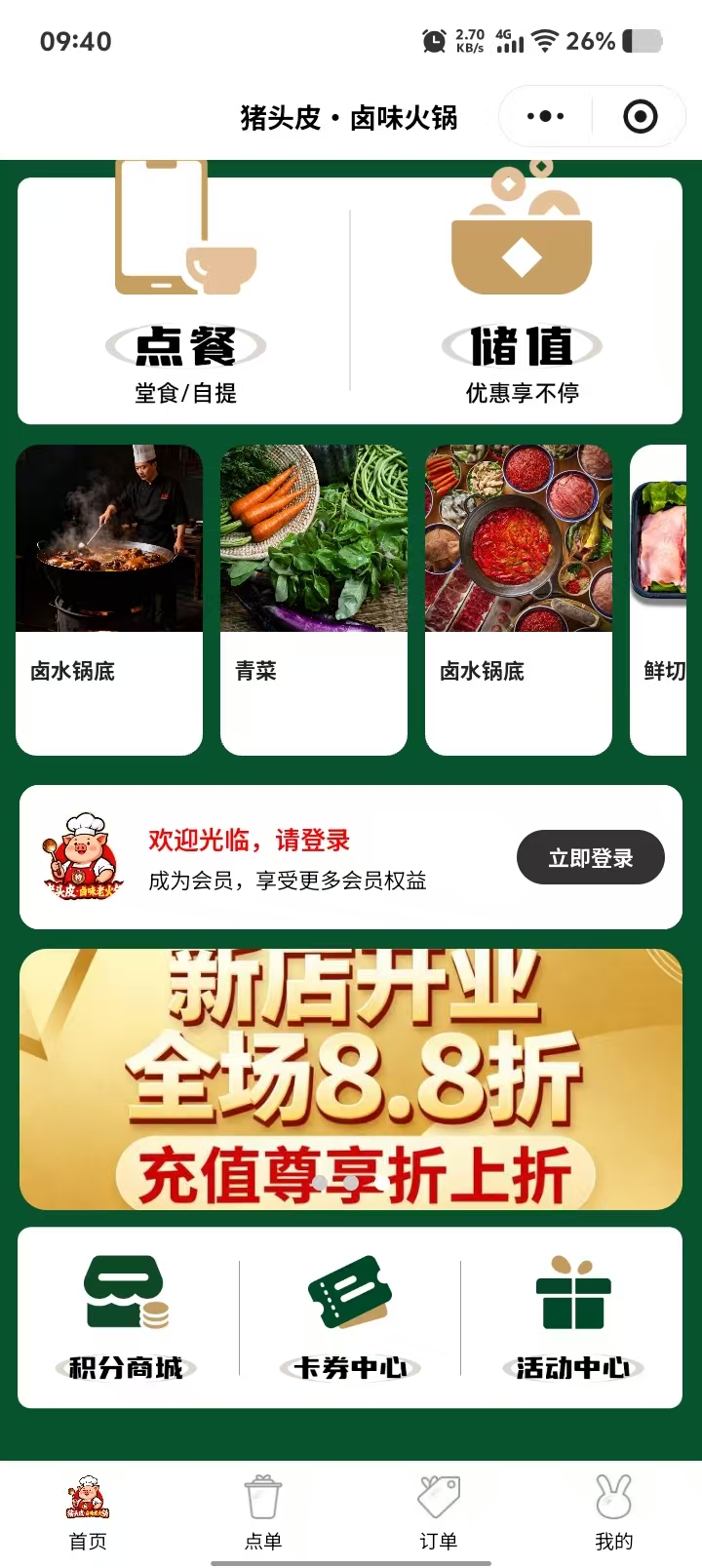Go to the 我的 tab
This screenshot has height=1568, width=702.
614,1512
